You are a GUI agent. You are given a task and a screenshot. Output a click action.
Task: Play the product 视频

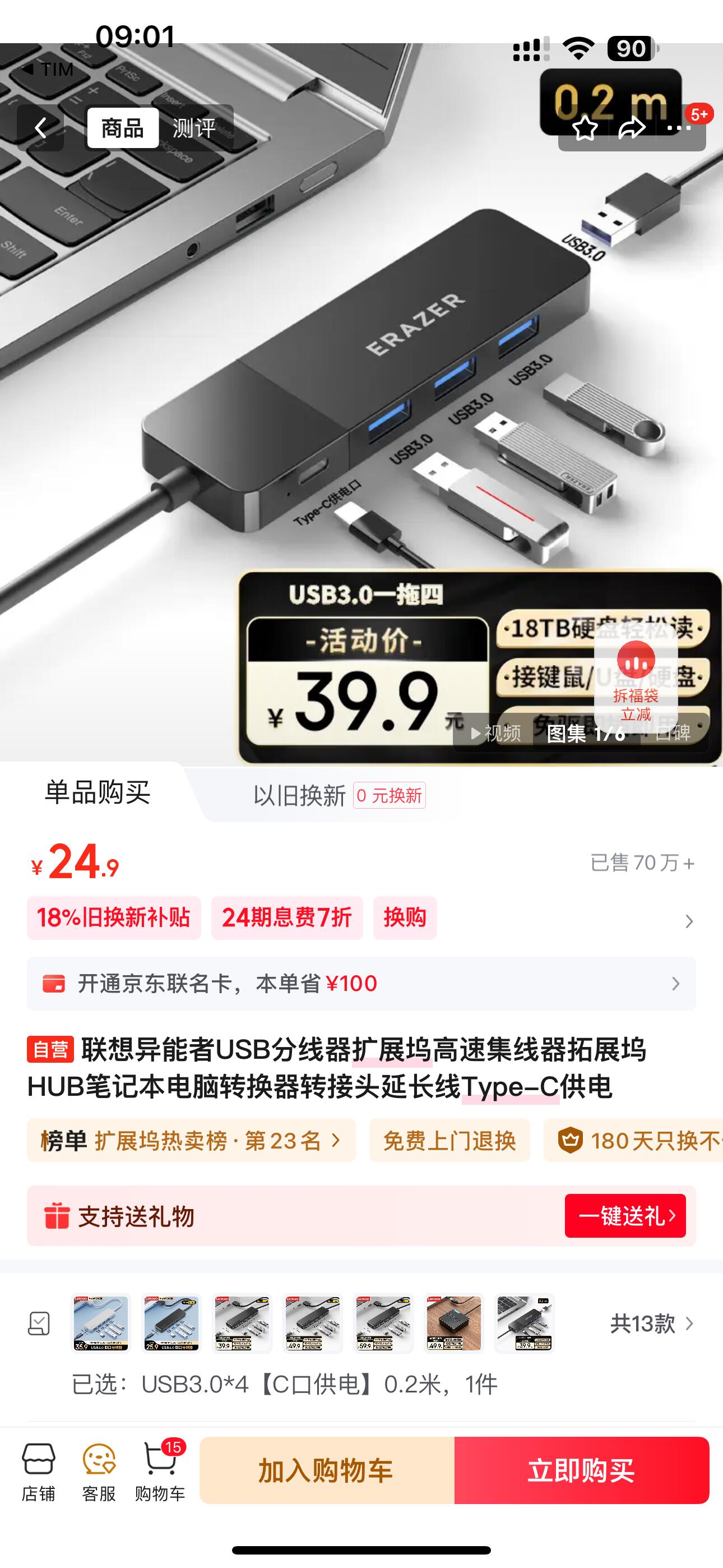coord(495,733)
